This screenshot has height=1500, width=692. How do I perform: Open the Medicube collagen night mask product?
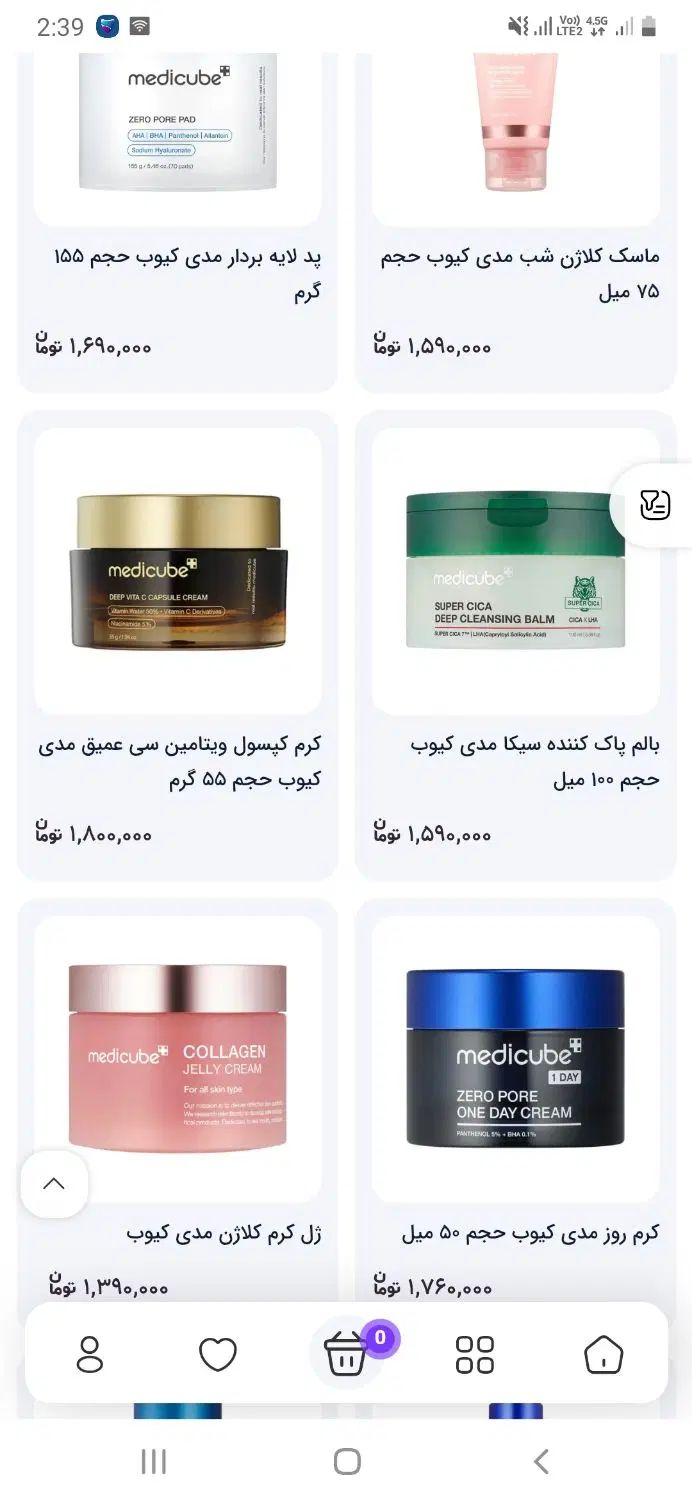coord(516,130)
